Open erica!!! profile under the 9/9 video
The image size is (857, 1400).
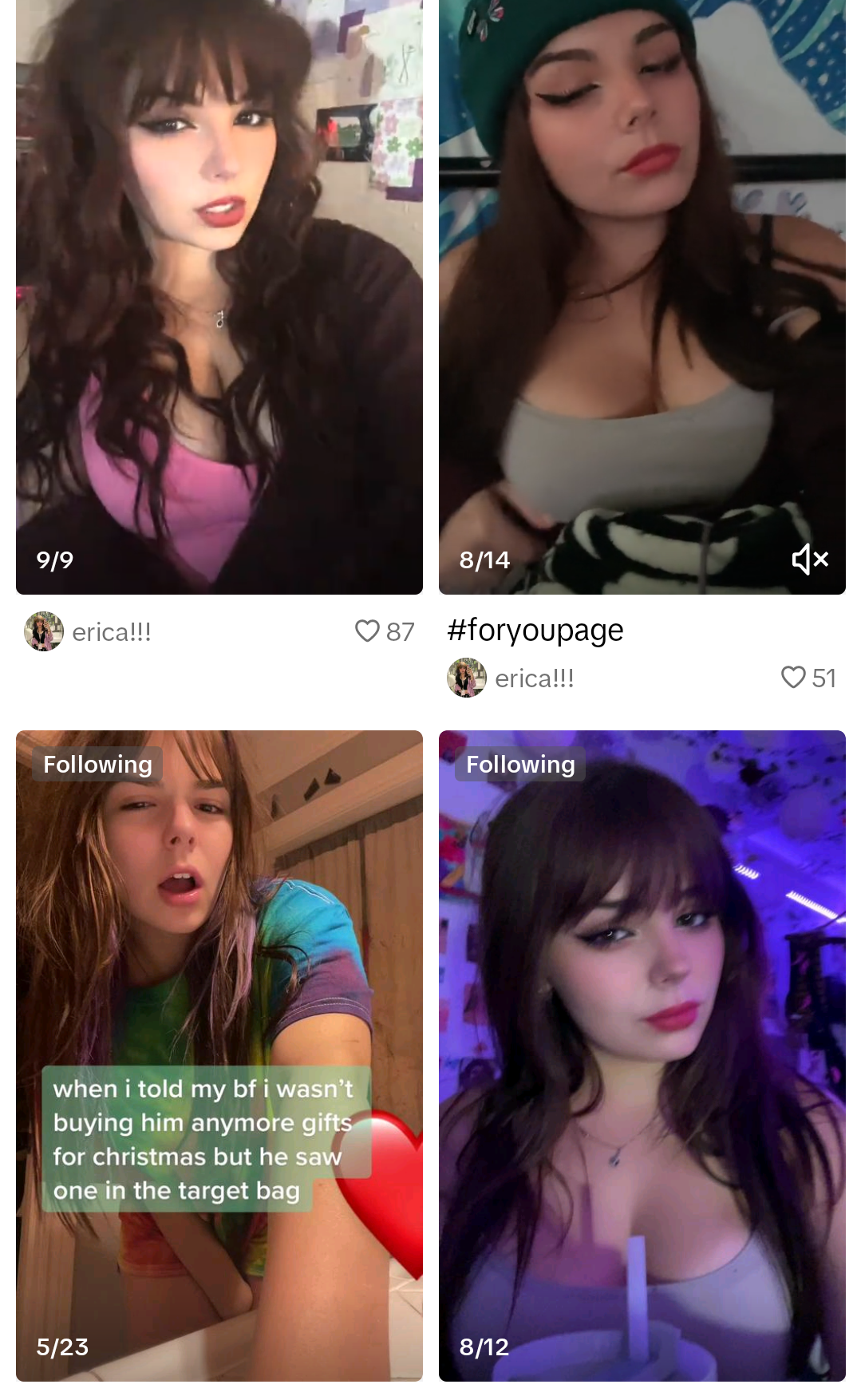coord(88,632)
